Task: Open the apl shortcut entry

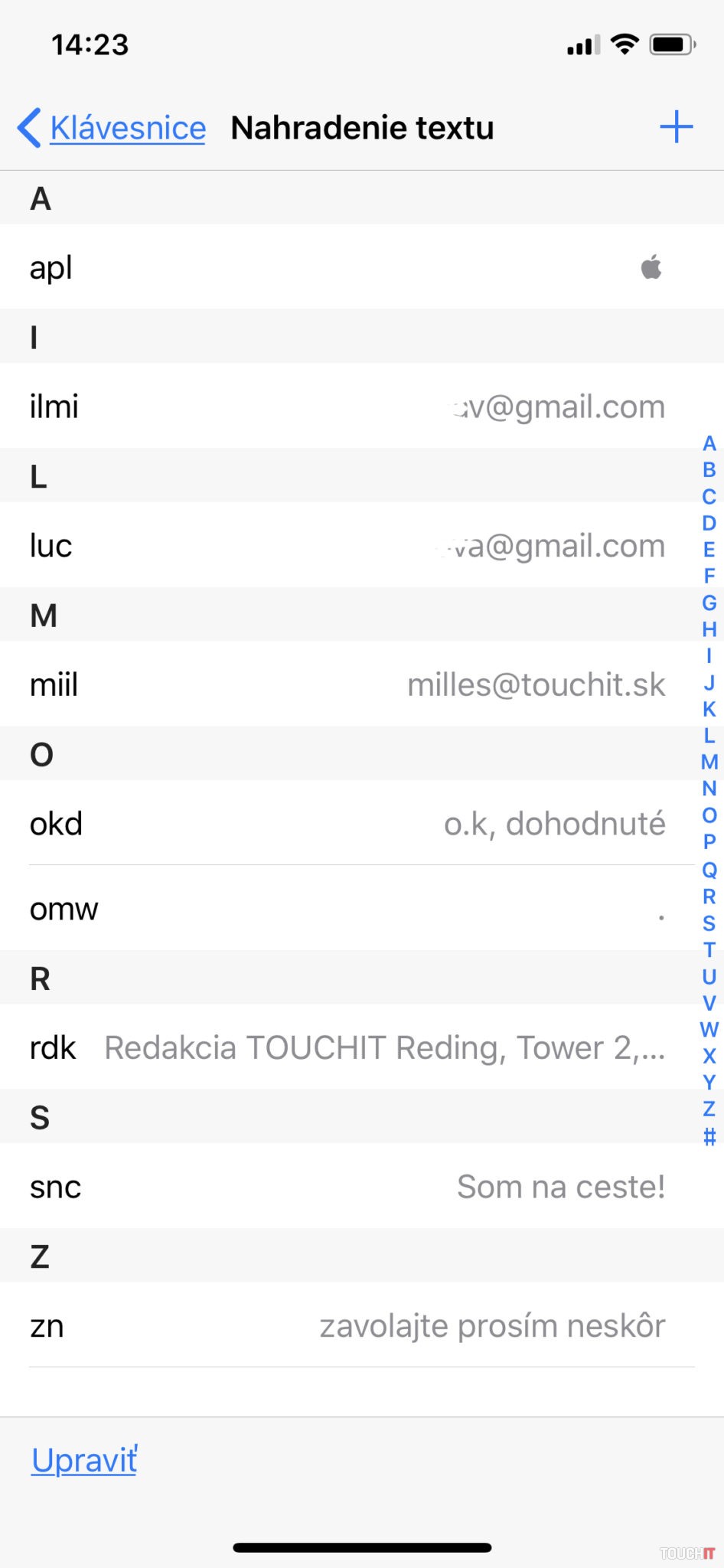Action: click(344, 267)
